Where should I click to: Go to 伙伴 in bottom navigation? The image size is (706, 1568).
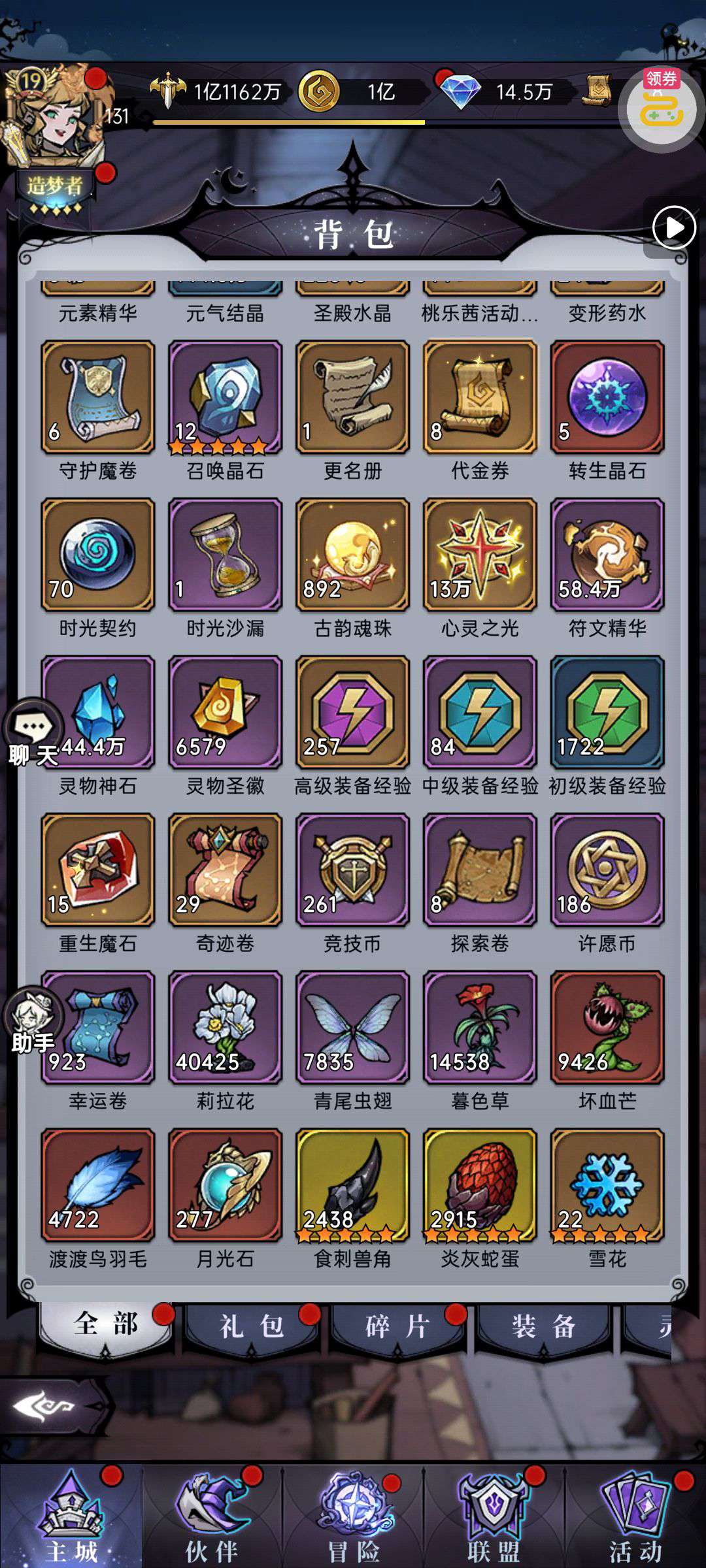[x=212, y=1516]
